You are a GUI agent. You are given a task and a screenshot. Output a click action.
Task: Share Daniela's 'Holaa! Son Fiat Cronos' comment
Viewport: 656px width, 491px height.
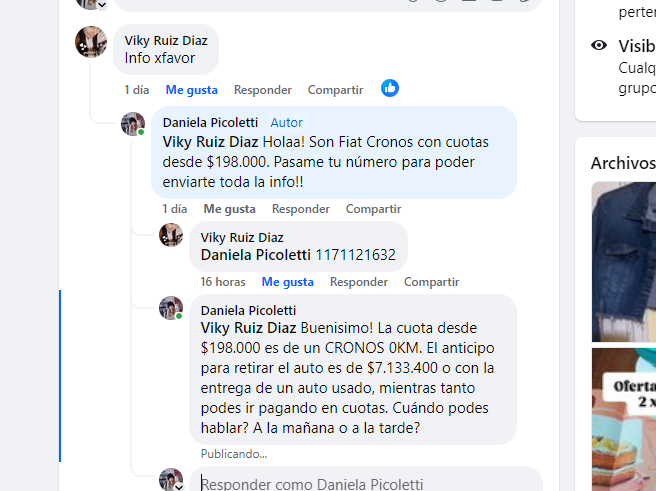pos(373,209)
